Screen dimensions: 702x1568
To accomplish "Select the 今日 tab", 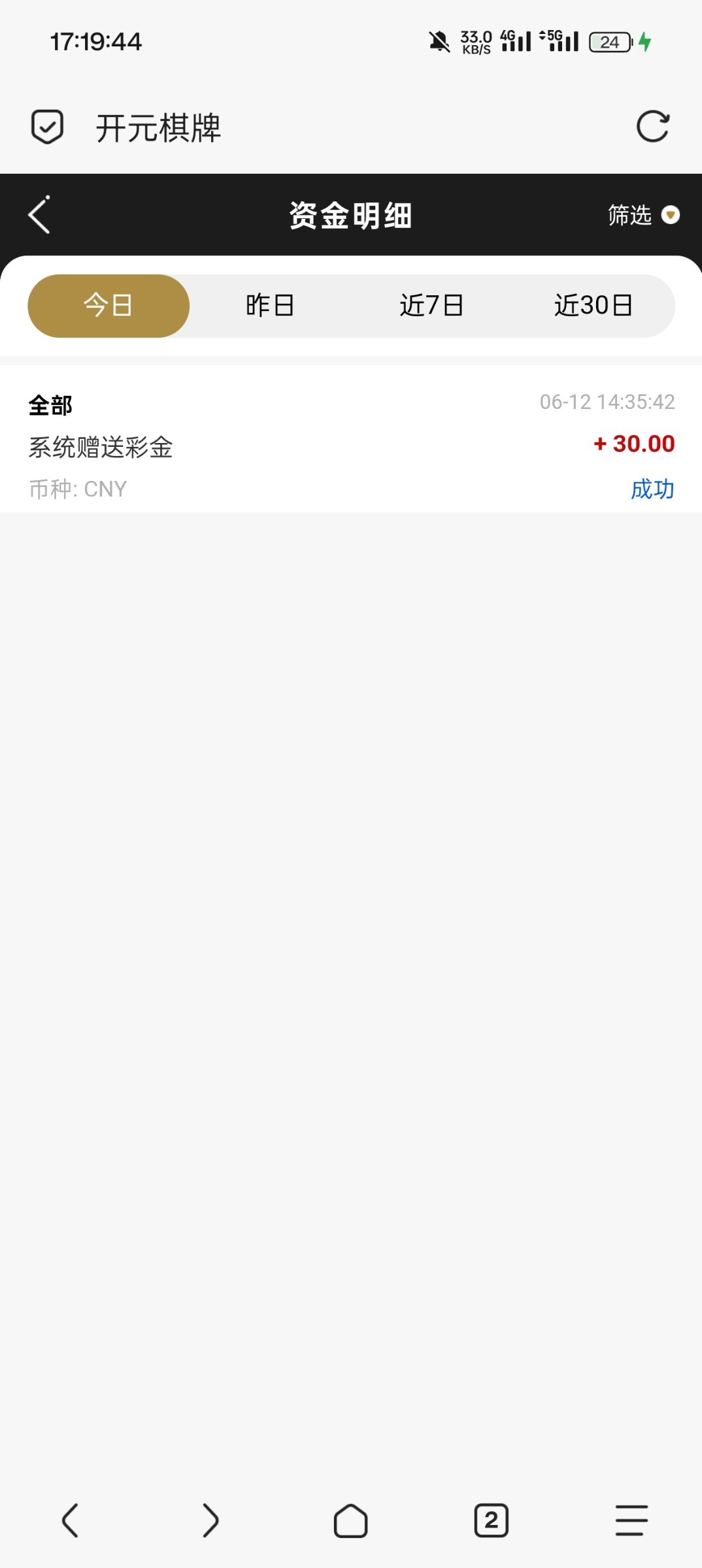I will 109,306.
